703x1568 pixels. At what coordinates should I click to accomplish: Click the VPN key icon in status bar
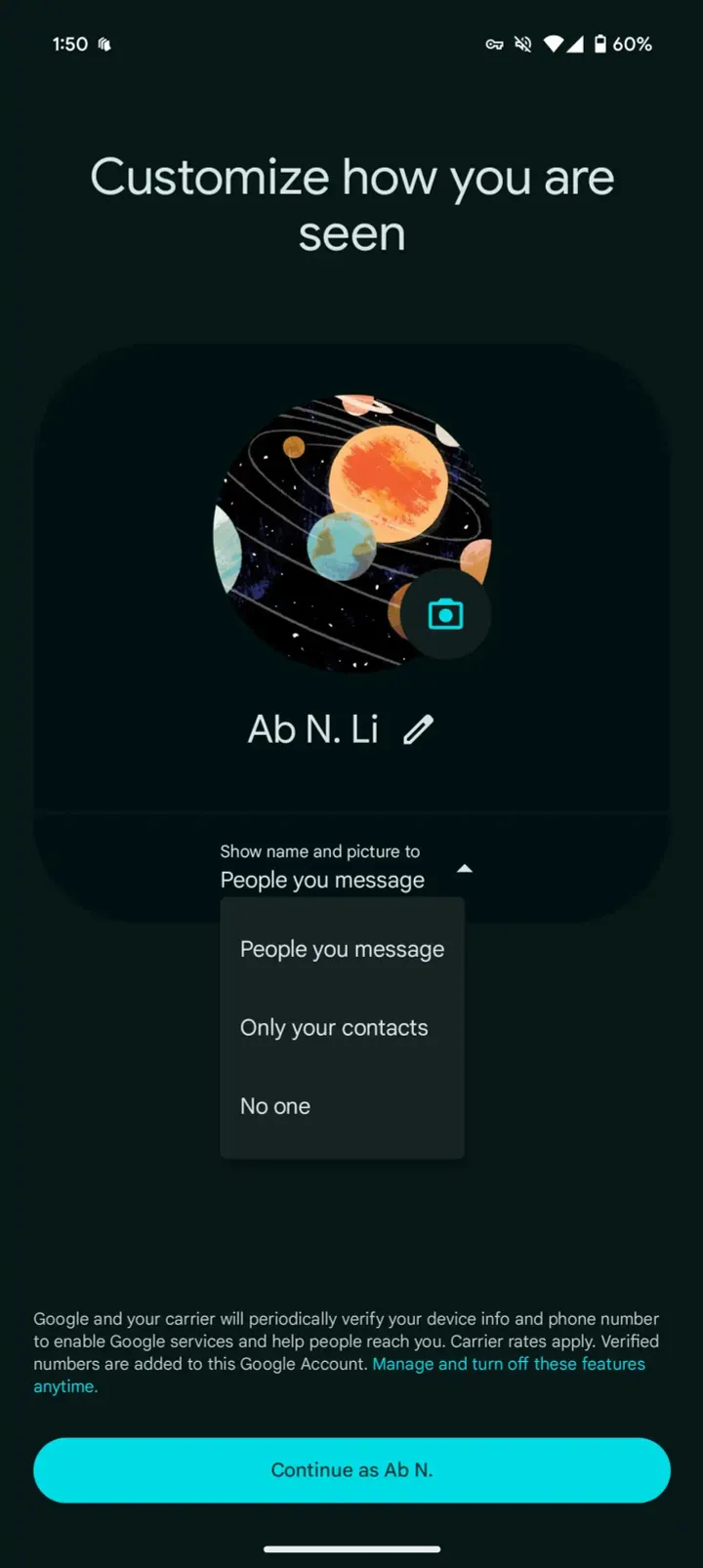pos(494,44)
